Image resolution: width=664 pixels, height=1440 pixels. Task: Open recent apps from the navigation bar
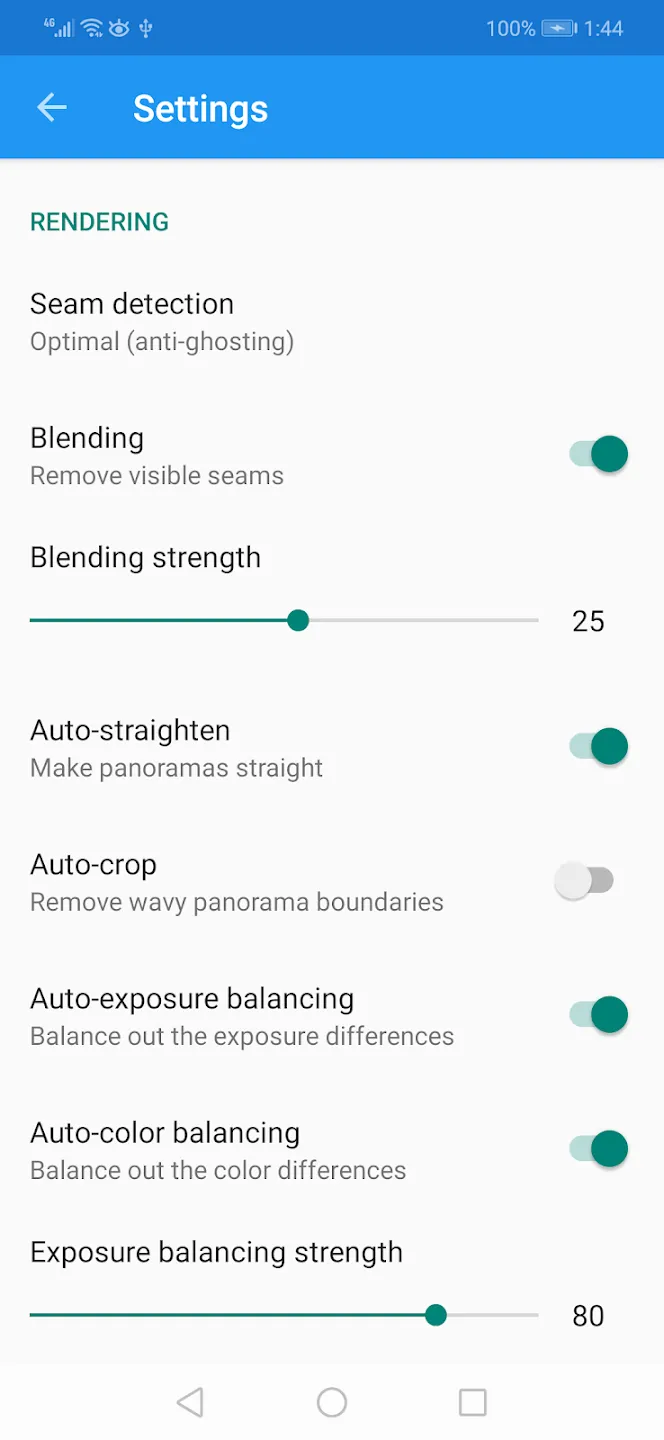[x=473, y=1402]
